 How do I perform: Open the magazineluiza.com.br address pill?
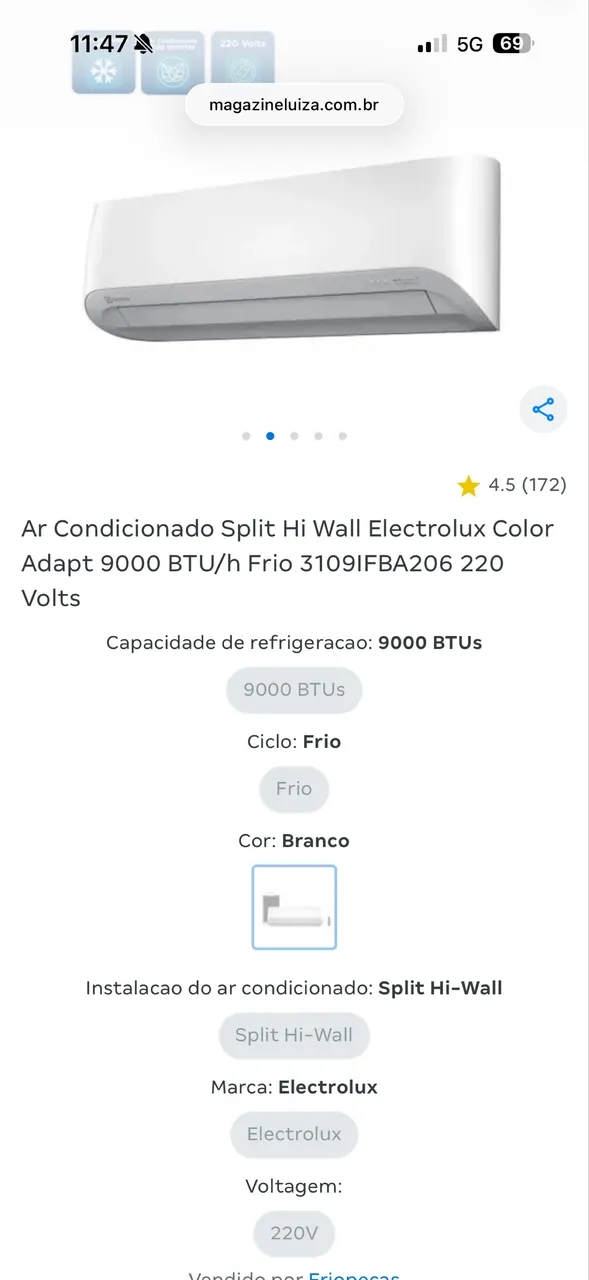tap(294, 105)
